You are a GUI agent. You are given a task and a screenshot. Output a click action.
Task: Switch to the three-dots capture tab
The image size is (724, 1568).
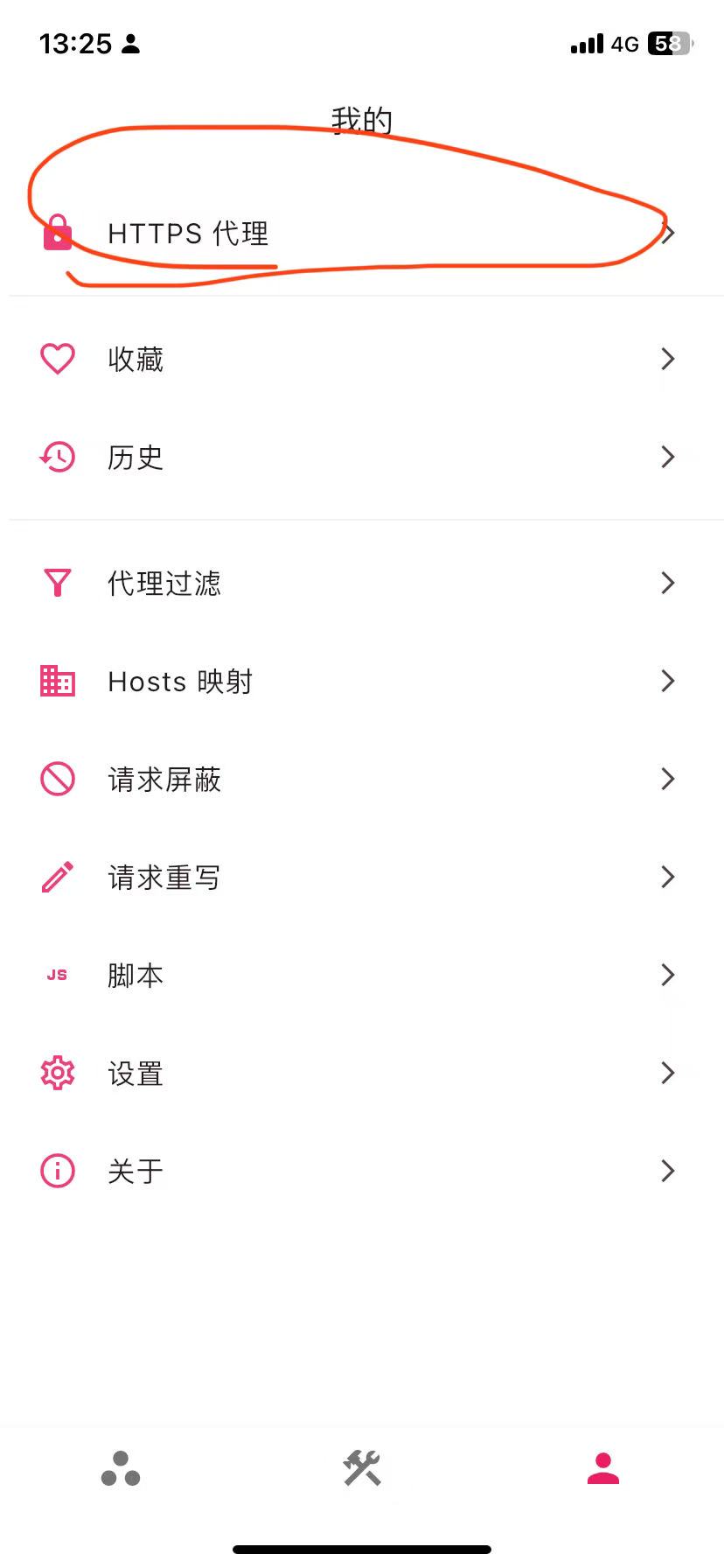pos(121,1468)
